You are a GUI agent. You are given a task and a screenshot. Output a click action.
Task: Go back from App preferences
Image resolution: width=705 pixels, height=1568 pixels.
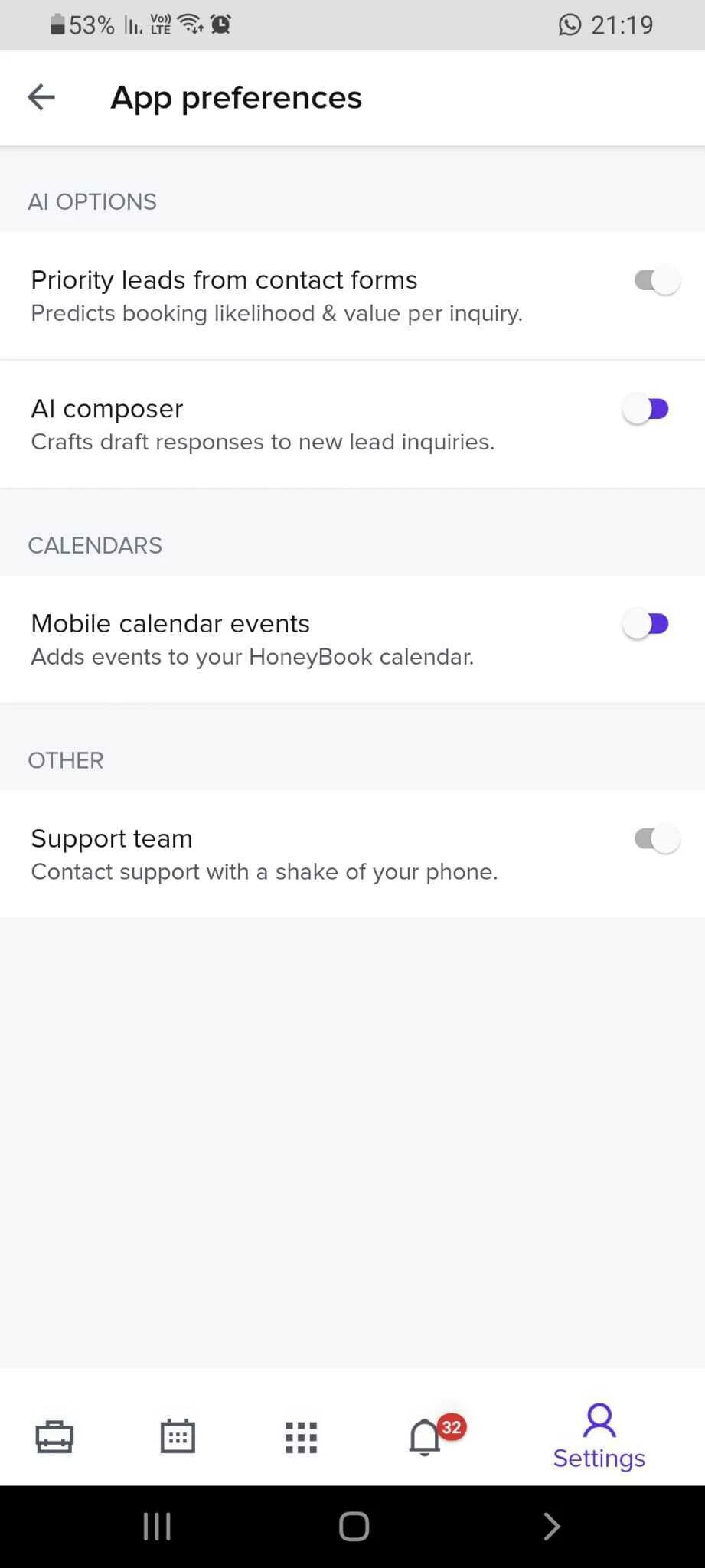point(41,97)
